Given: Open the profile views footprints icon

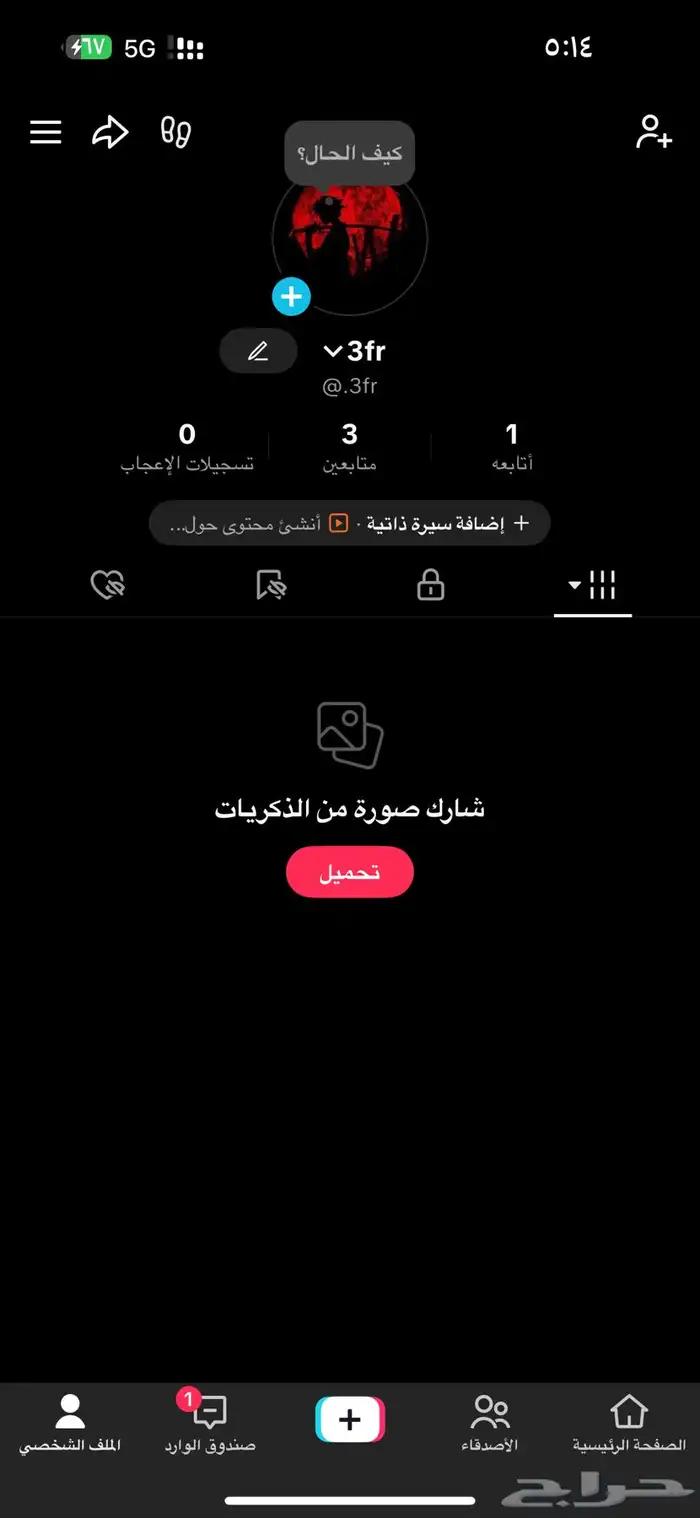Looking at the screenshot, I should (176, 132).
